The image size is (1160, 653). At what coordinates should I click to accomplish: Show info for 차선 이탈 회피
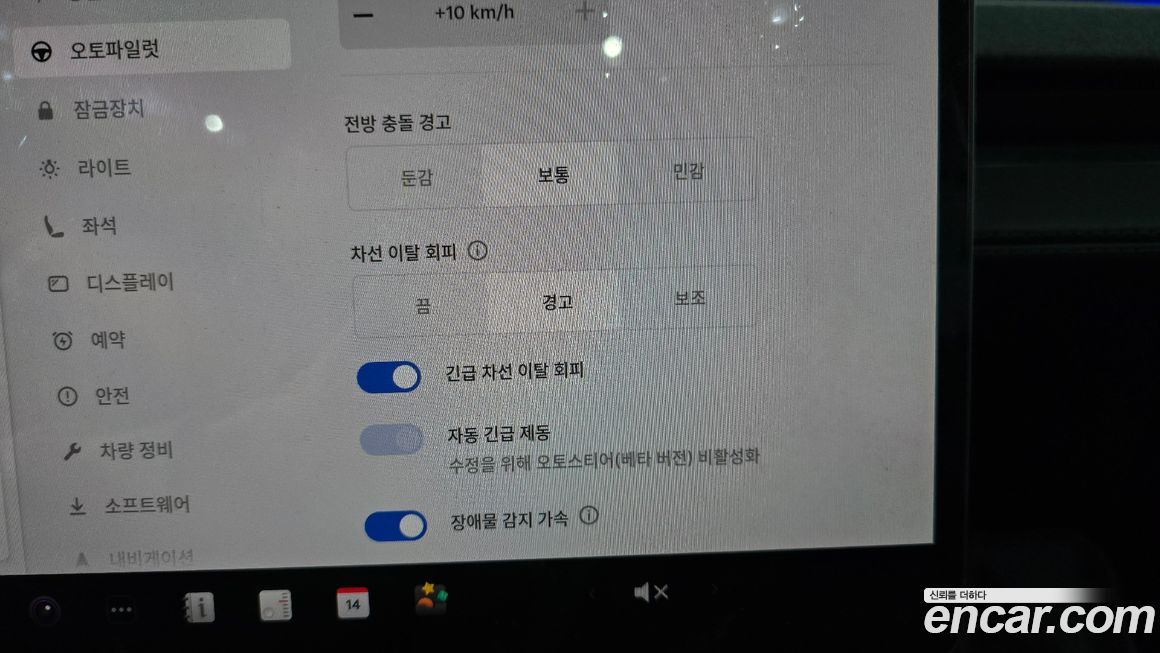pos(478,251)
